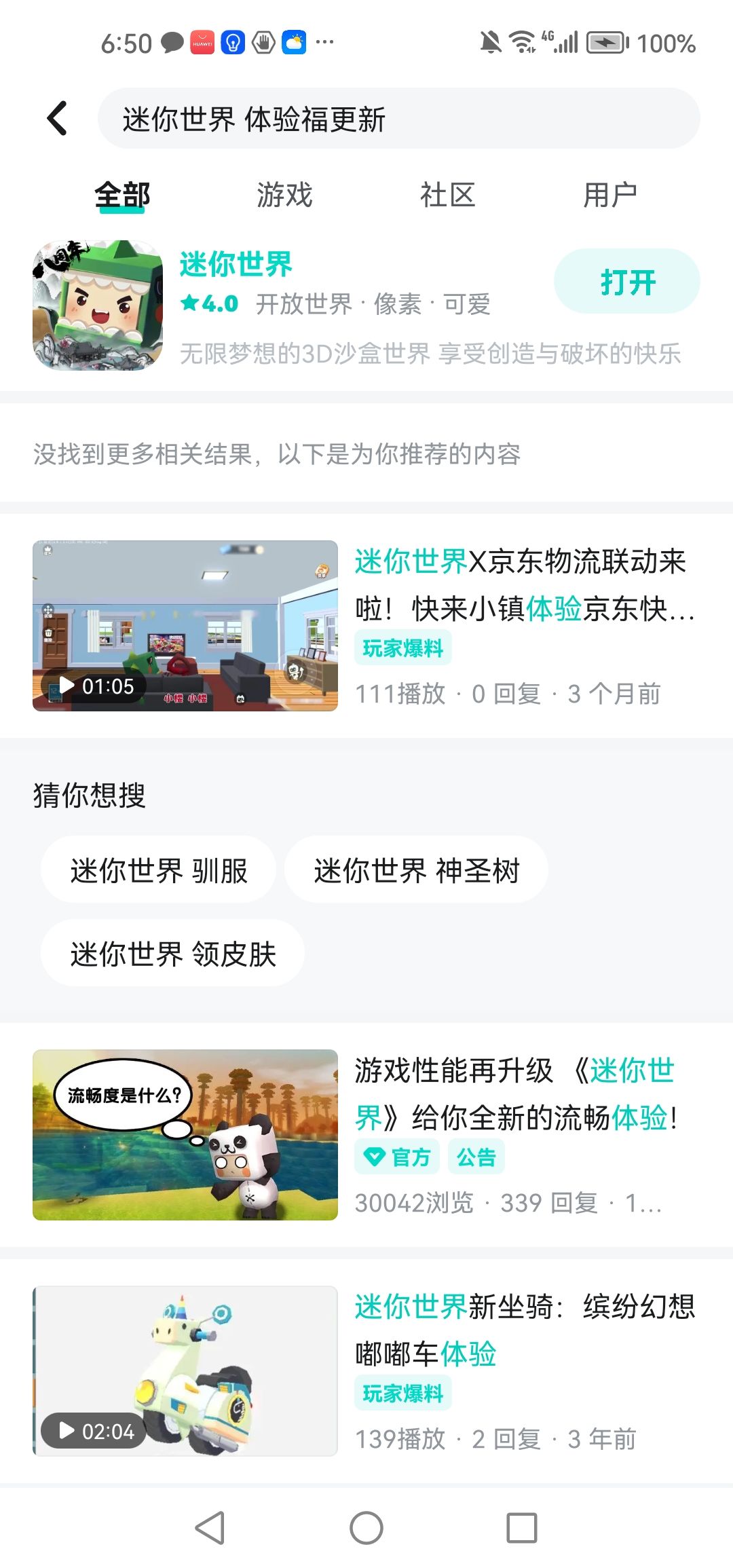Go to the home screen via system nav
This screenshot has width=733, height=1568.
pyautogui.click(x=366, y=1528)
